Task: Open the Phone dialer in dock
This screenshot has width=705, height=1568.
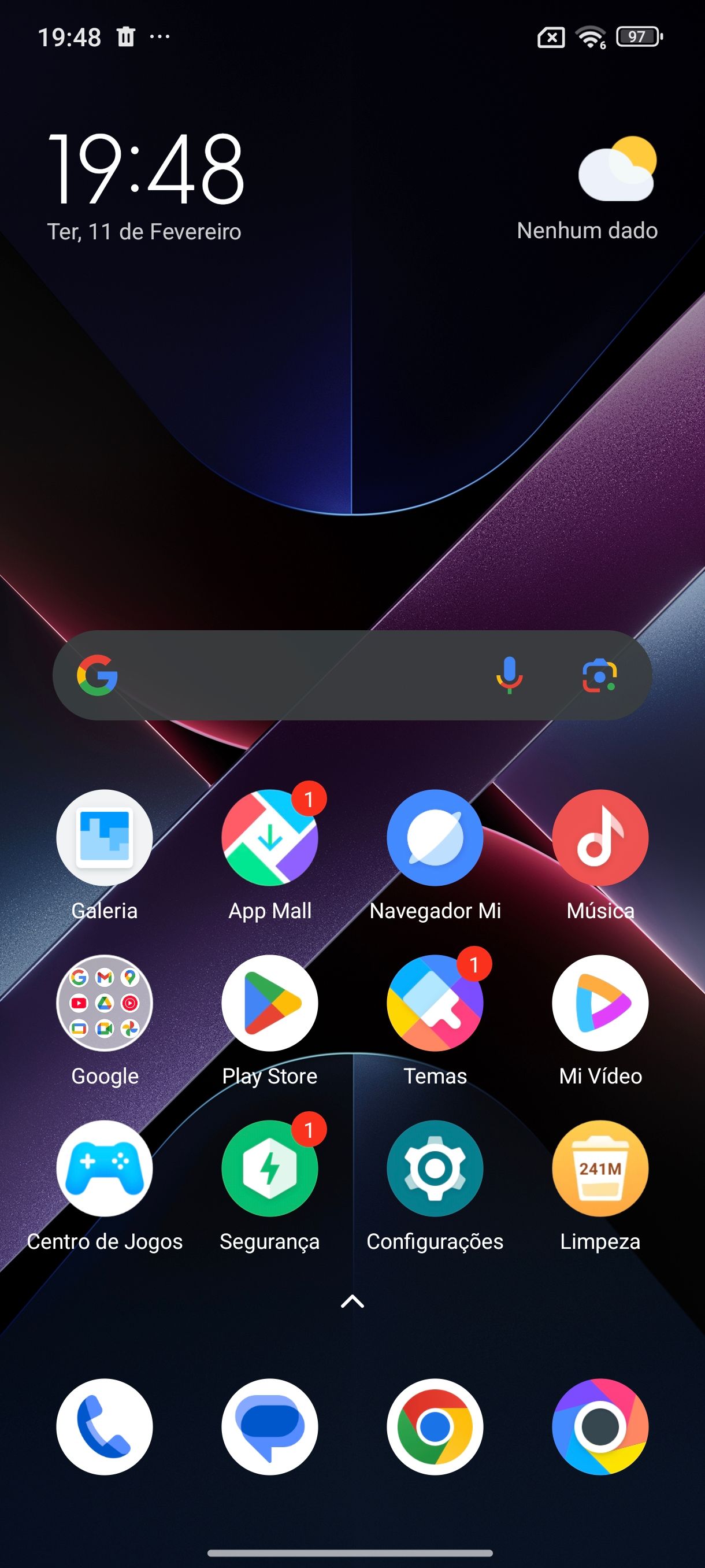Action: (x=104, y=1427)
